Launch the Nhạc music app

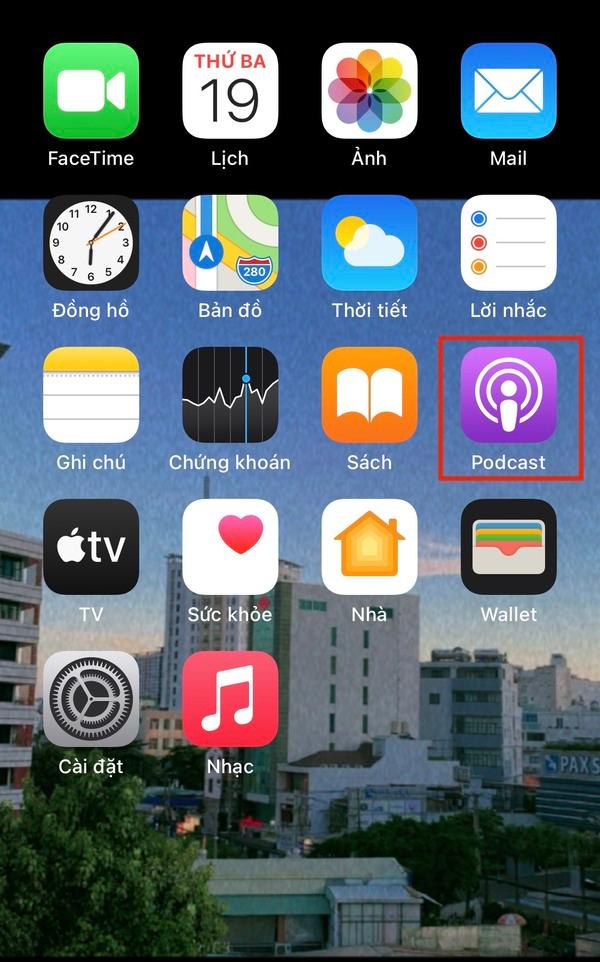(x=230, y=699)
